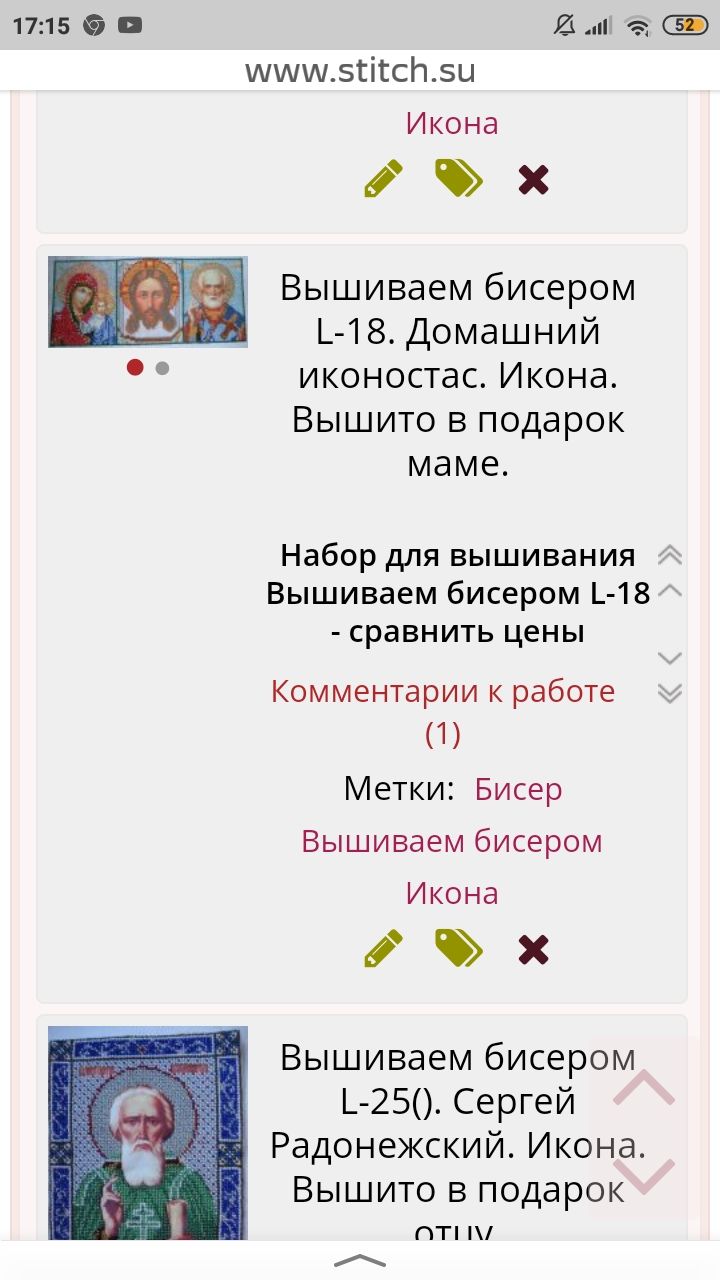Delete the L-18 Домашний иконостас work
The width and height of the screenshot is (720, 1280).
click(534, 949)
